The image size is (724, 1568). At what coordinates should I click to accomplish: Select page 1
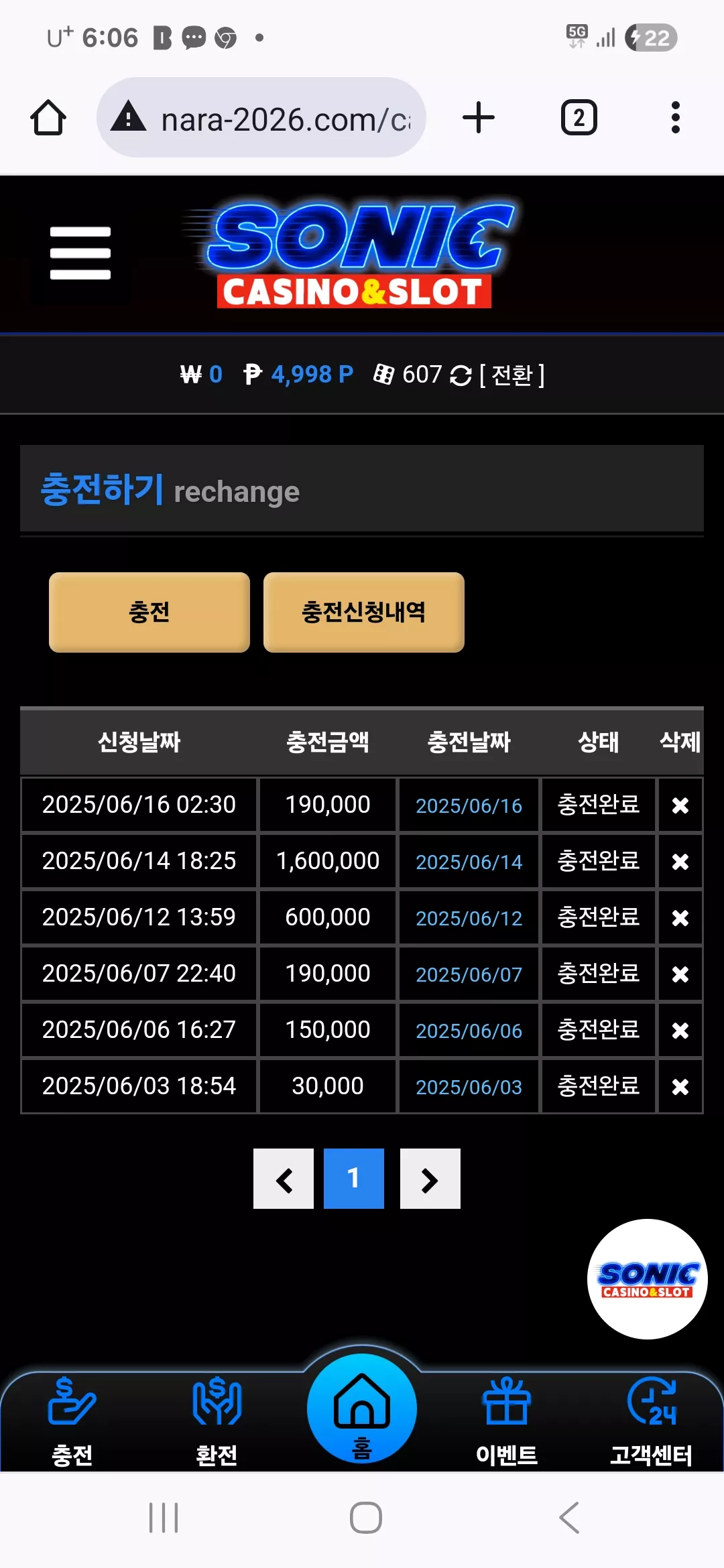tap(354, 1179)
